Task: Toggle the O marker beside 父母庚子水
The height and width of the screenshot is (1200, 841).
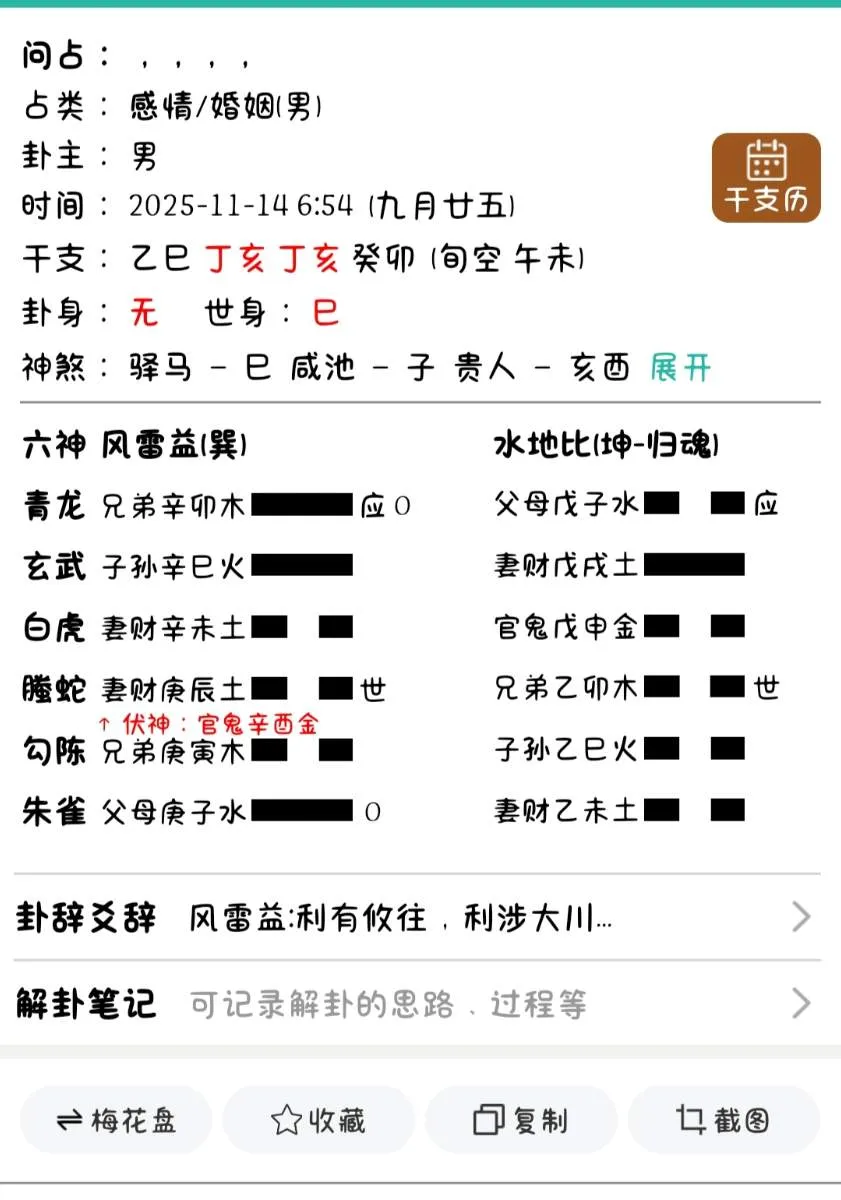Action: 371,812
